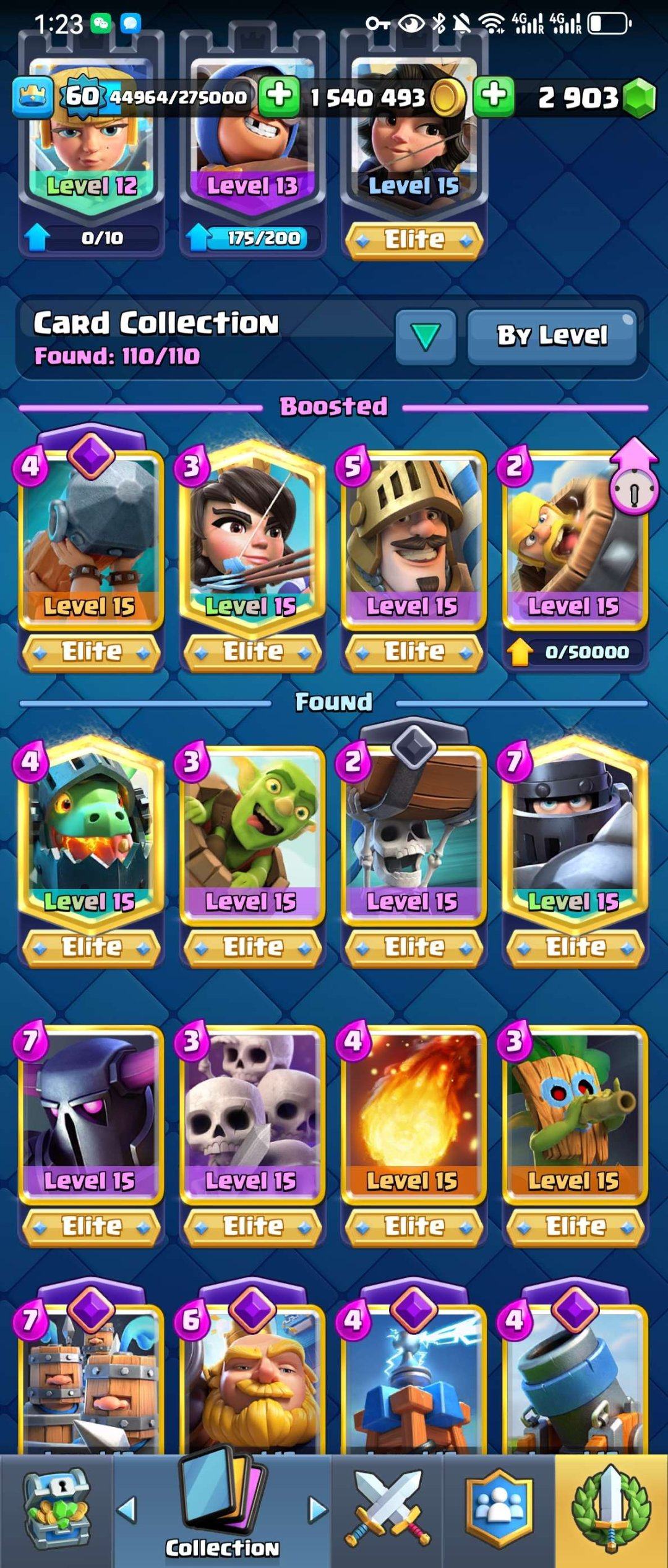Go to the Battle crossed swords tab
The width and height of the screenshot is (668, 1568).
click(387, 1509)
